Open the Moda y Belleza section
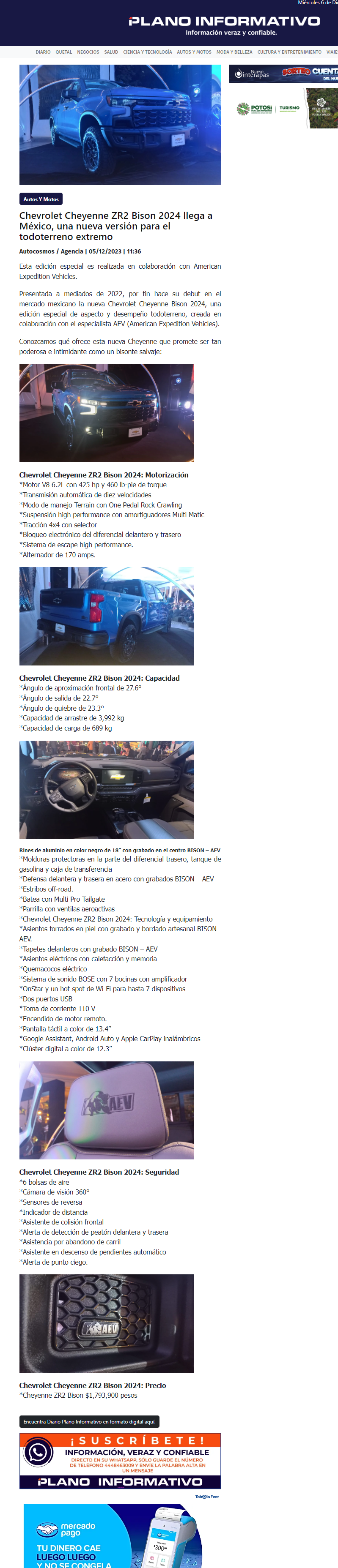338x1568 pixels. pyautogui.click(x=234, y=52)
